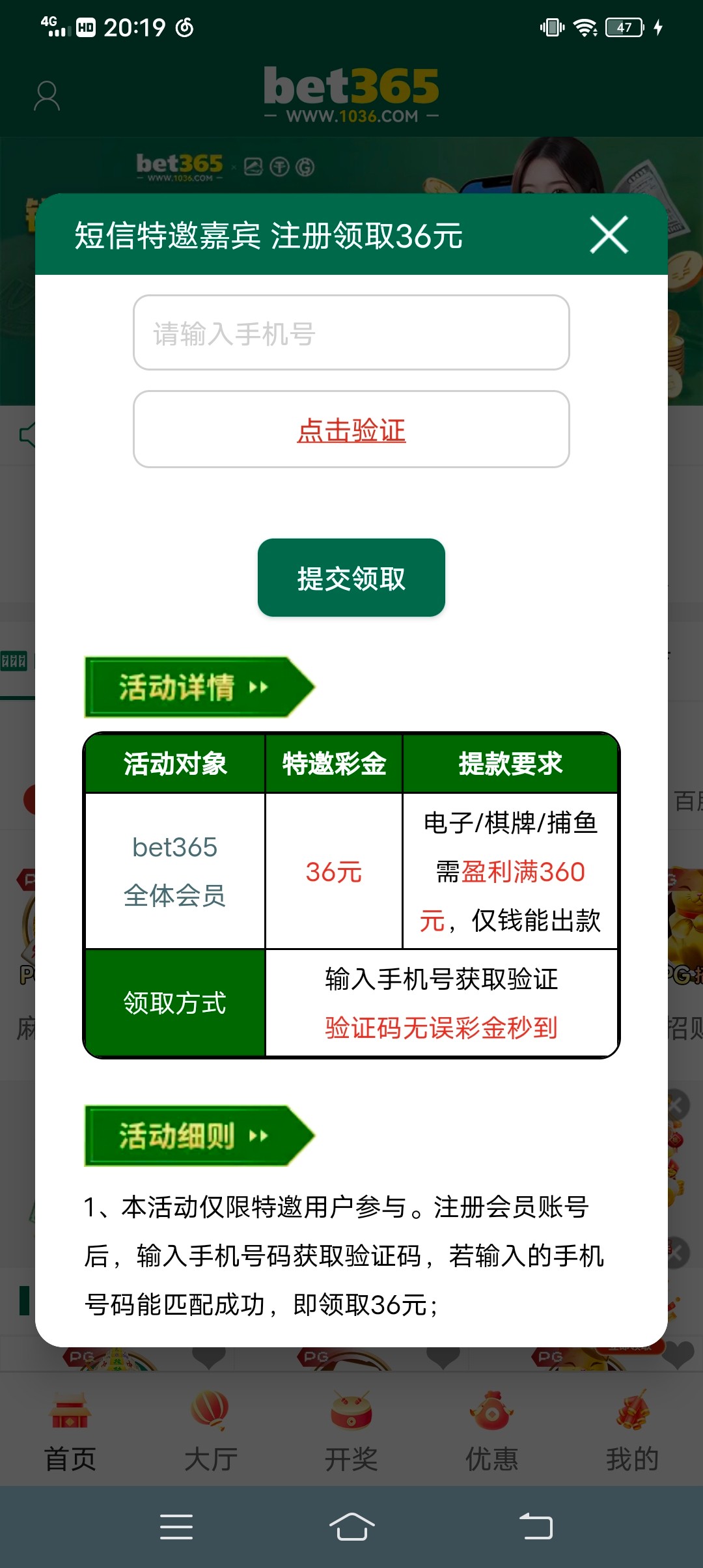Tap the 点击验证 verification link

351,430
